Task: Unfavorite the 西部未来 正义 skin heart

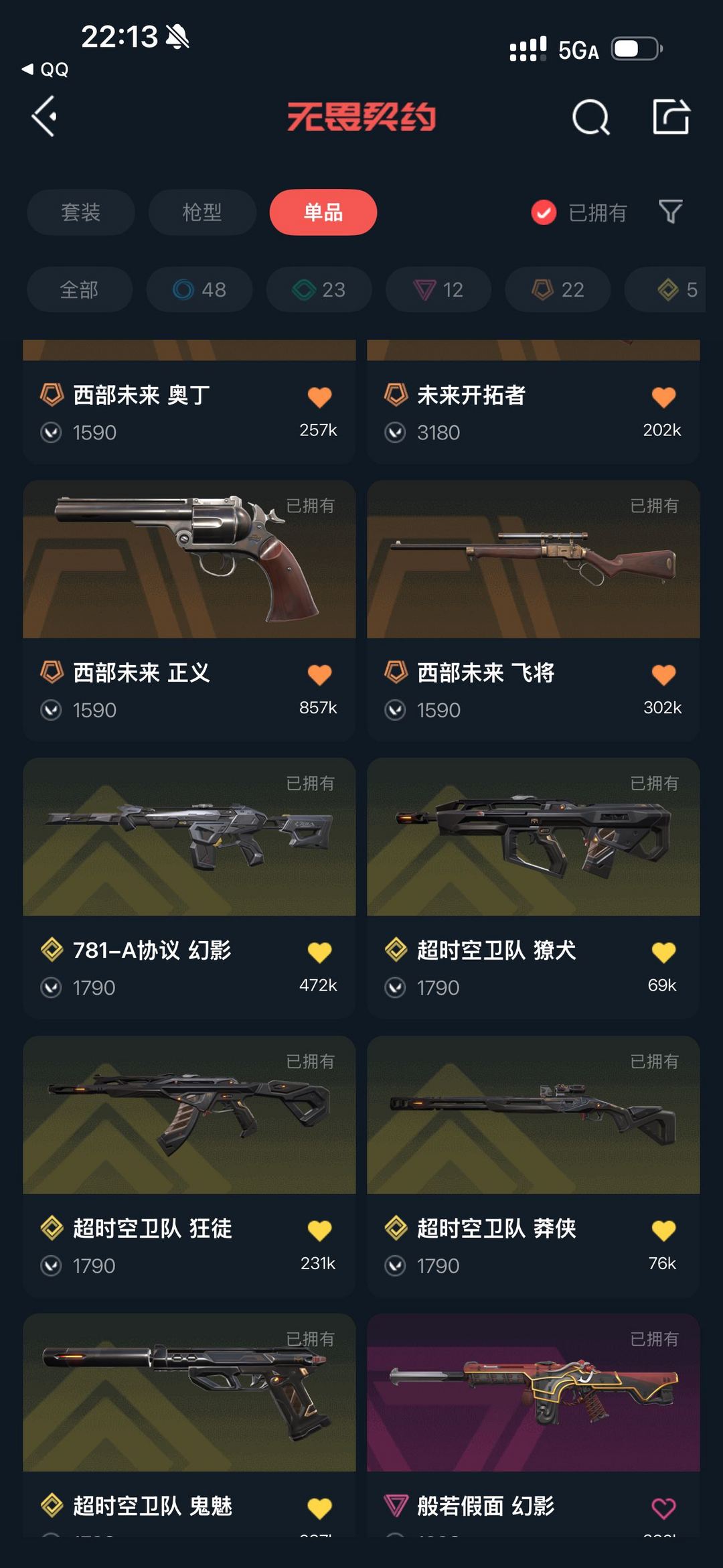Action: click(320, 674)
